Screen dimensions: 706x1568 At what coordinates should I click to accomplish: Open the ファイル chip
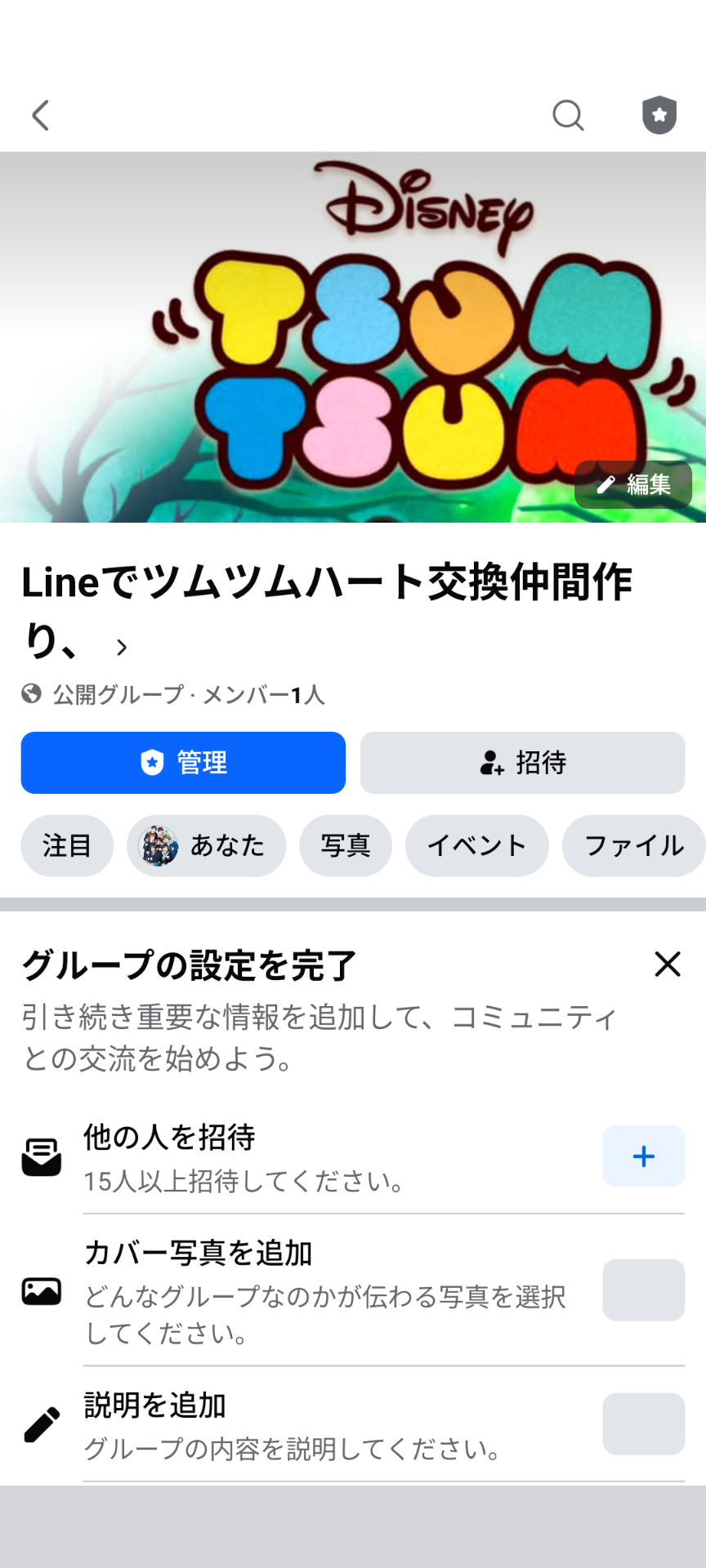click(x=633, y=845)
